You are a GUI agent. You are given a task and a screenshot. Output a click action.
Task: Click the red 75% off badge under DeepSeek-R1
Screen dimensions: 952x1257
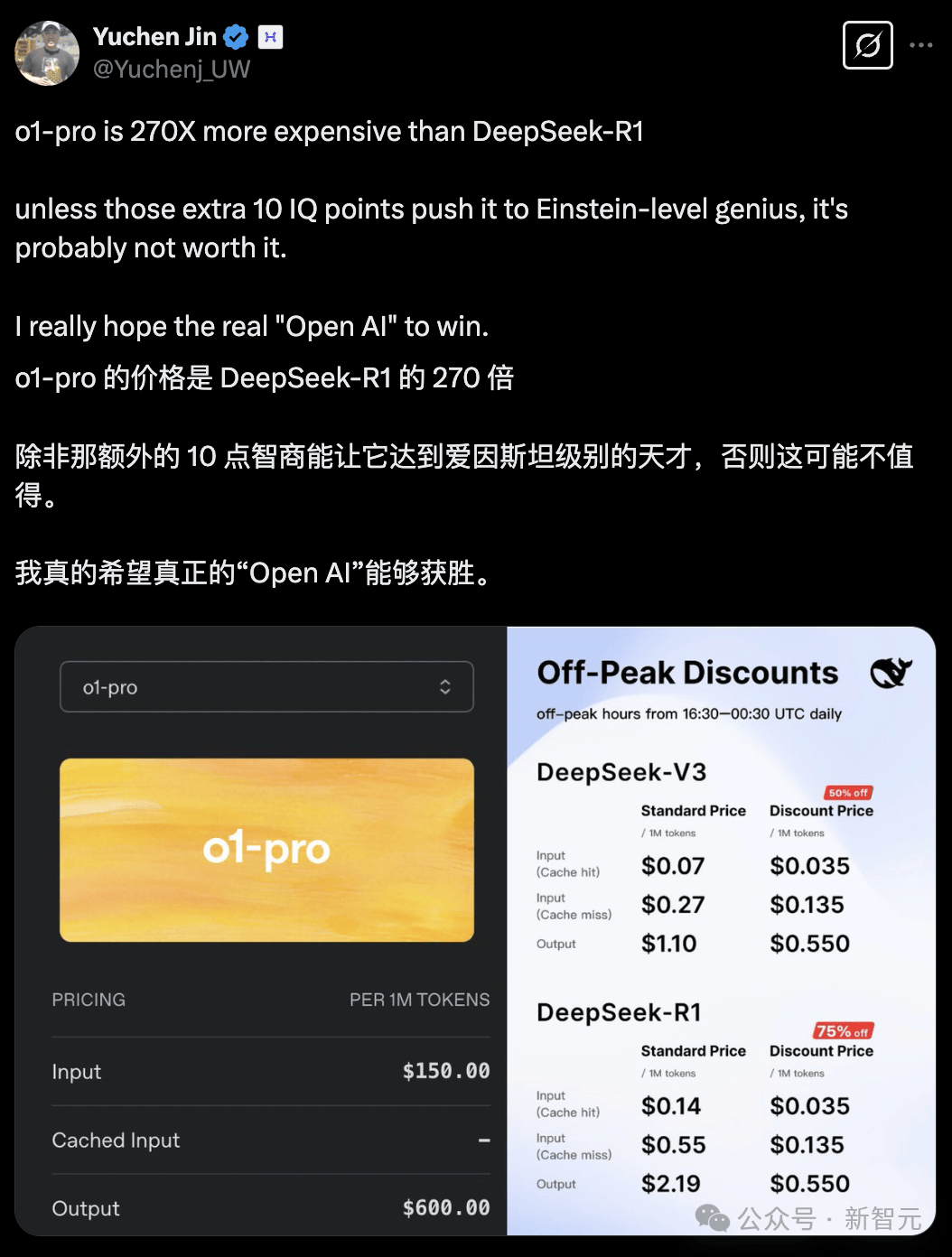pyautogui.click(x=842, y=1029)
